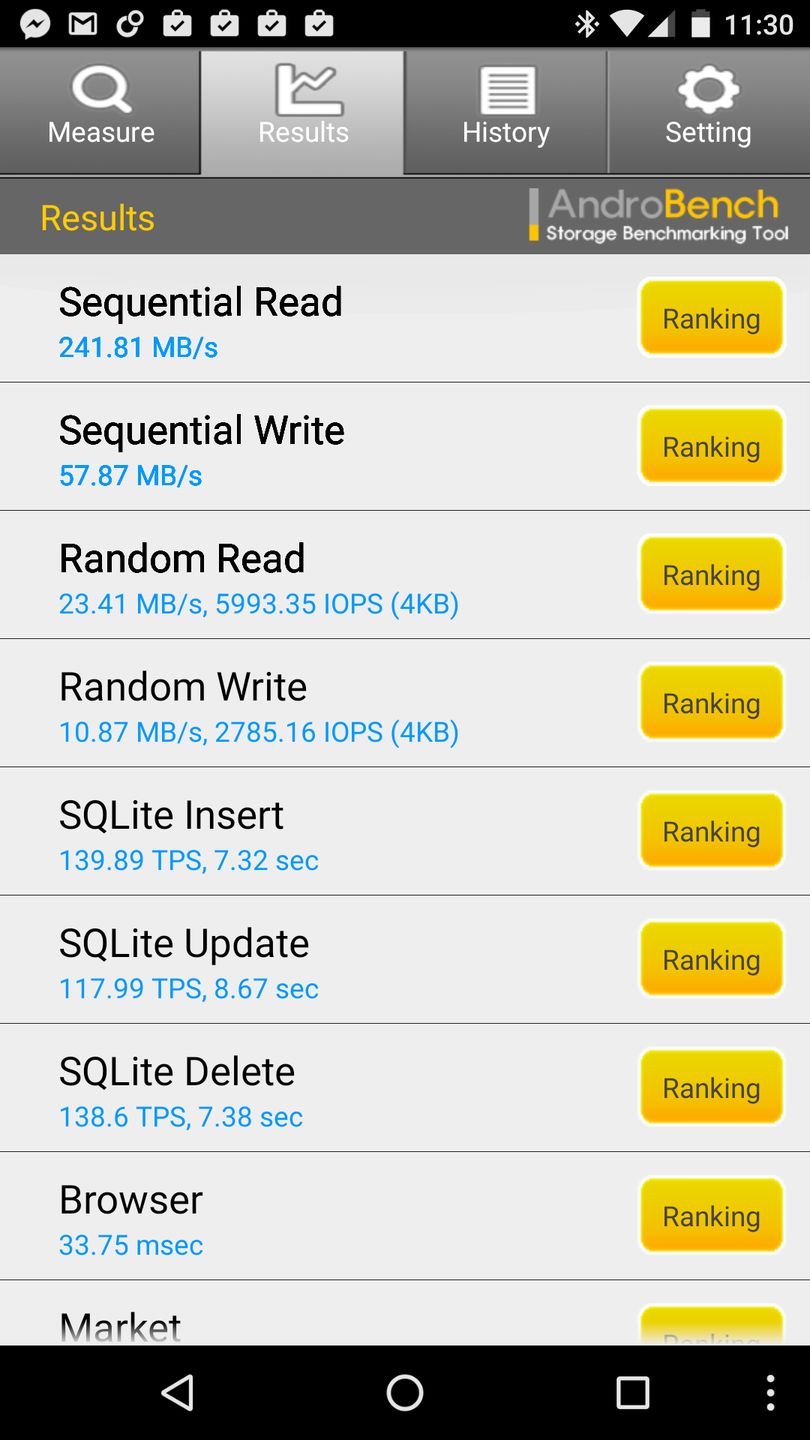View ranking for Sequential Read
Image resolution: width=810 pixels, height=1440 pixels.
(x=711, y=318)
